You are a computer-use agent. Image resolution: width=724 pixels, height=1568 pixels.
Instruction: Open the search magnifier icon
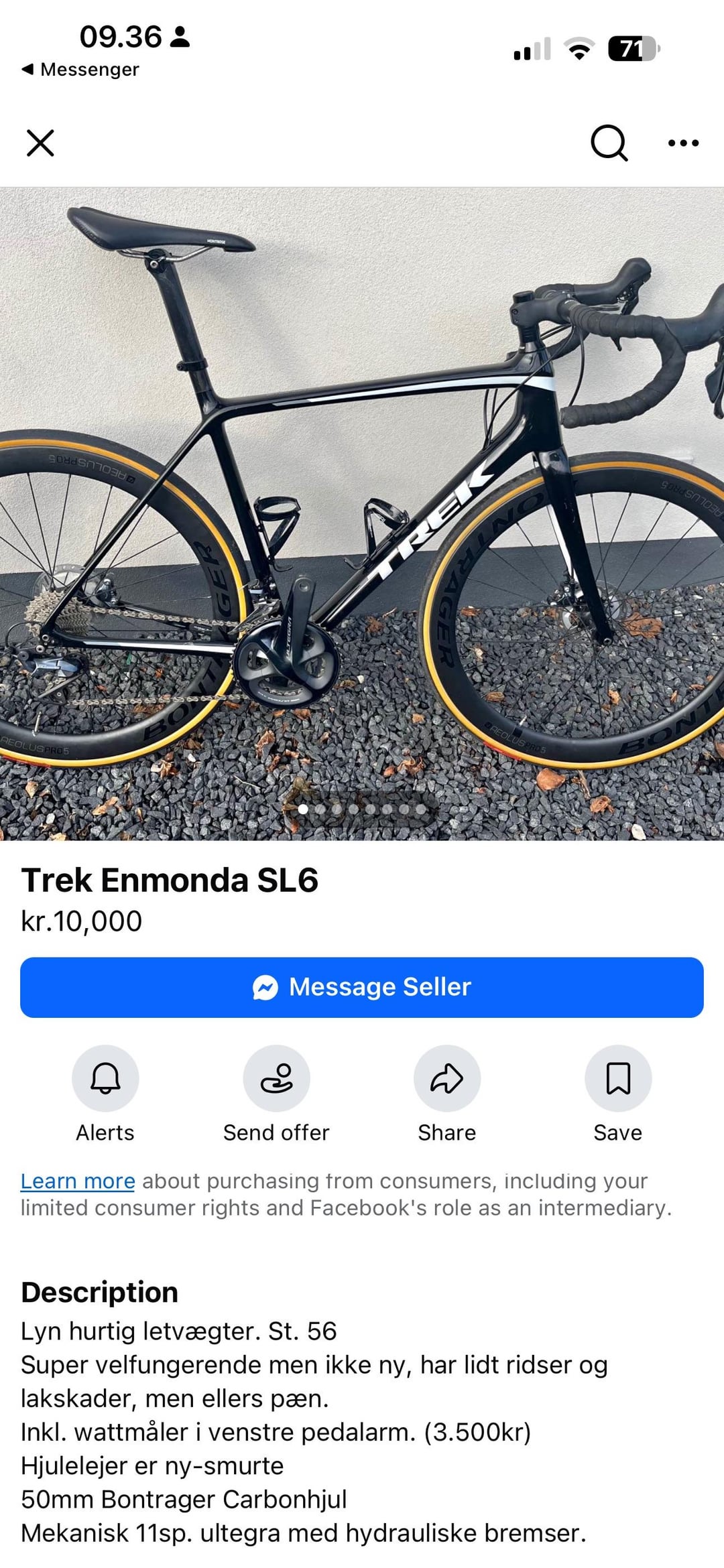tap(609, 143)
